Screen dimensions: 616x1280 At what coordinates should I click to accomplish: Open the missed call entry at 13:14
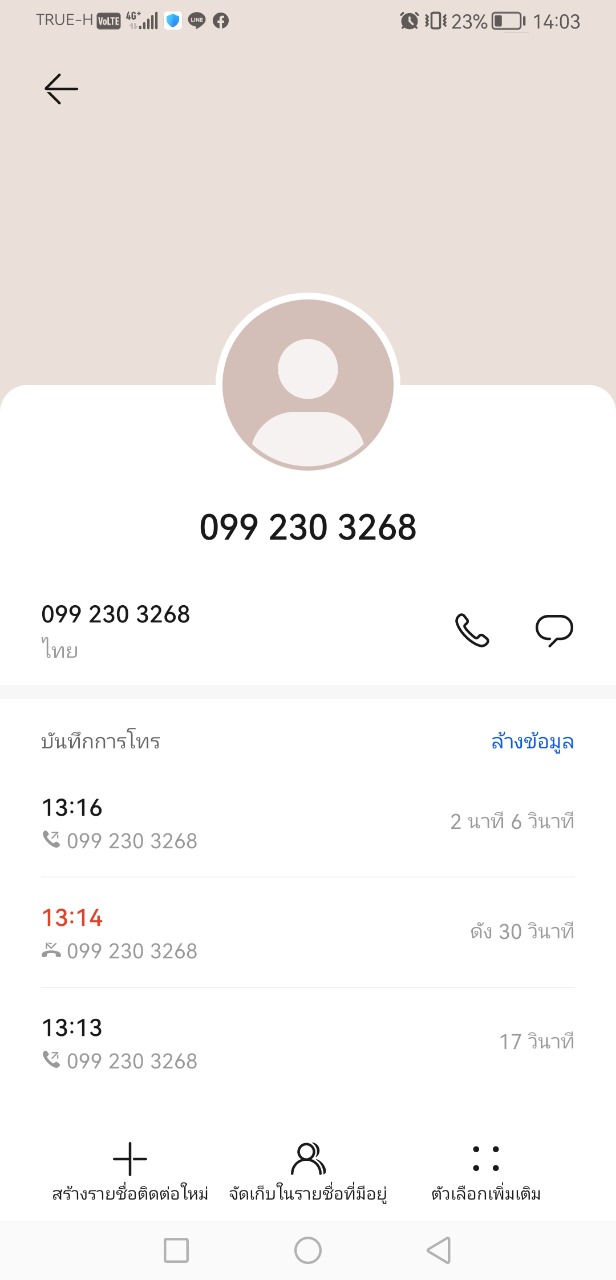[x=308, y=933]
